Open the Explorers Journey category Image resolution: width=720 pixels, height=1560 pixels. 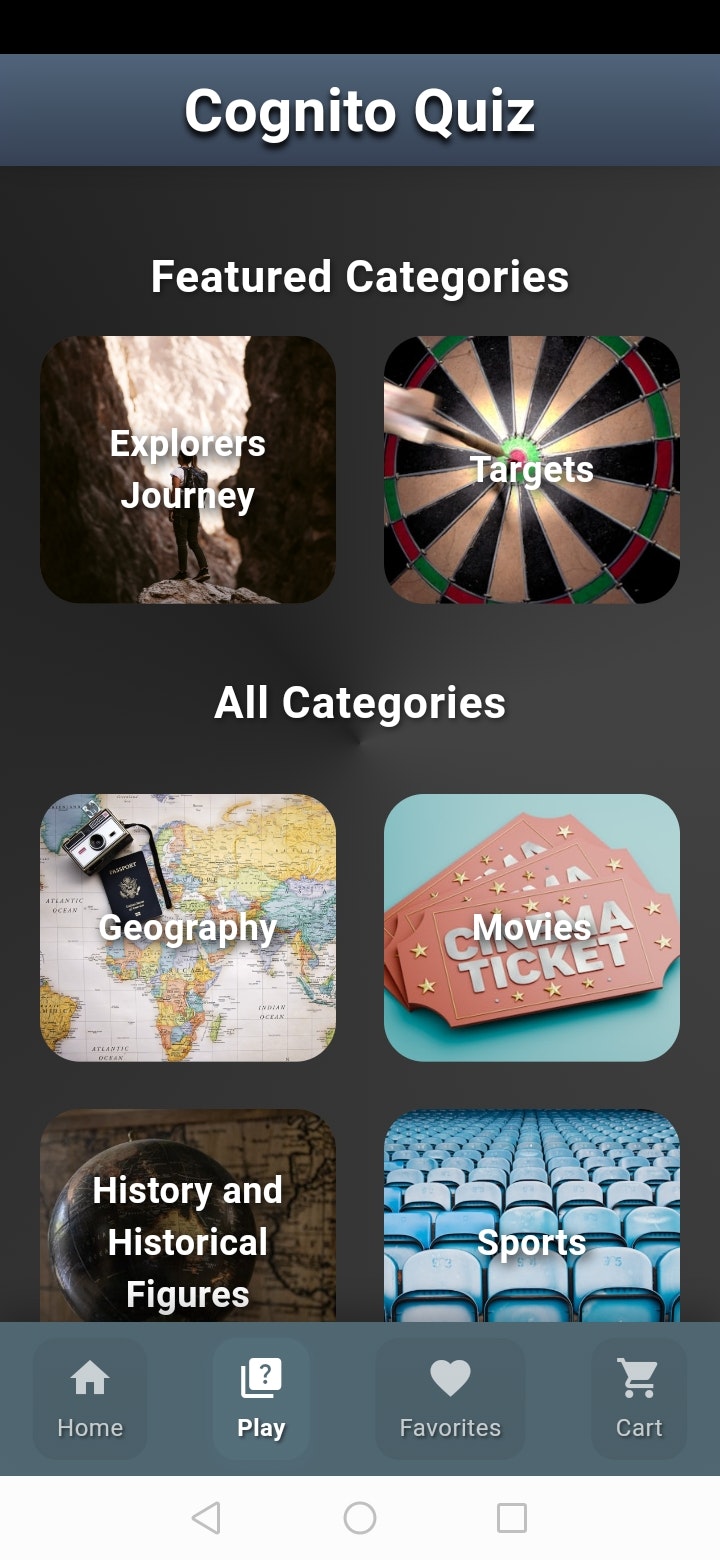188,470
